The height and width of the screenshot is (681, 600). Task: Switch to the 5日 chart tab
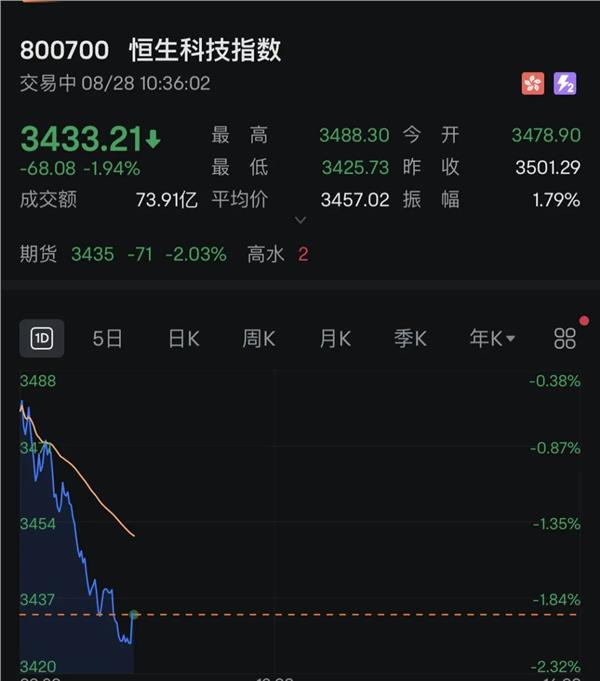(x=107, y=339)
